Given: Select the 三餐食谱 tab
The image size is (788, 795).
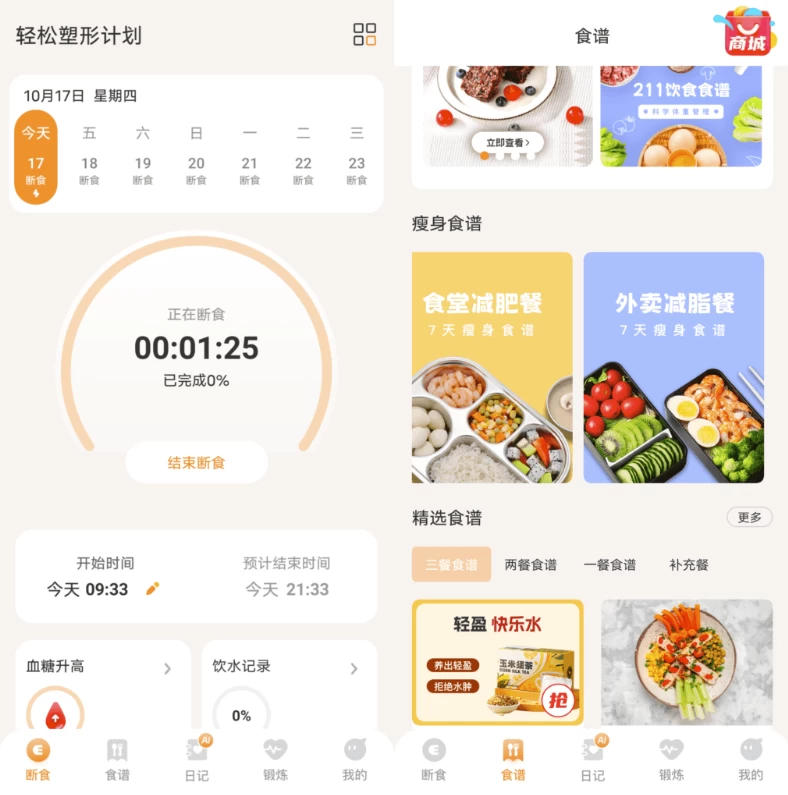Looking at the screenshot, I should point(451,565).
